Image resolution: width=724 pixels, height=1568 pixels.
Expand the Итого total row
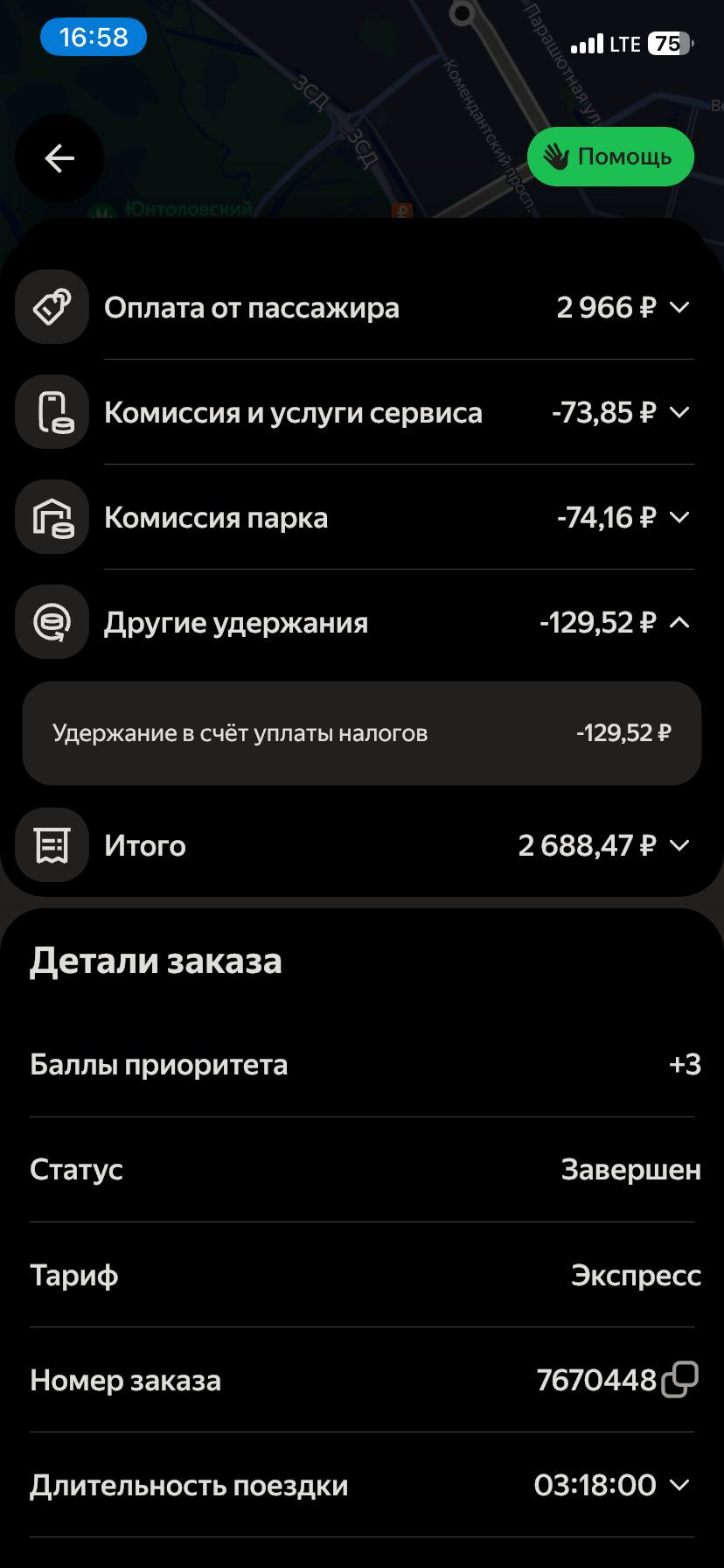679,846
